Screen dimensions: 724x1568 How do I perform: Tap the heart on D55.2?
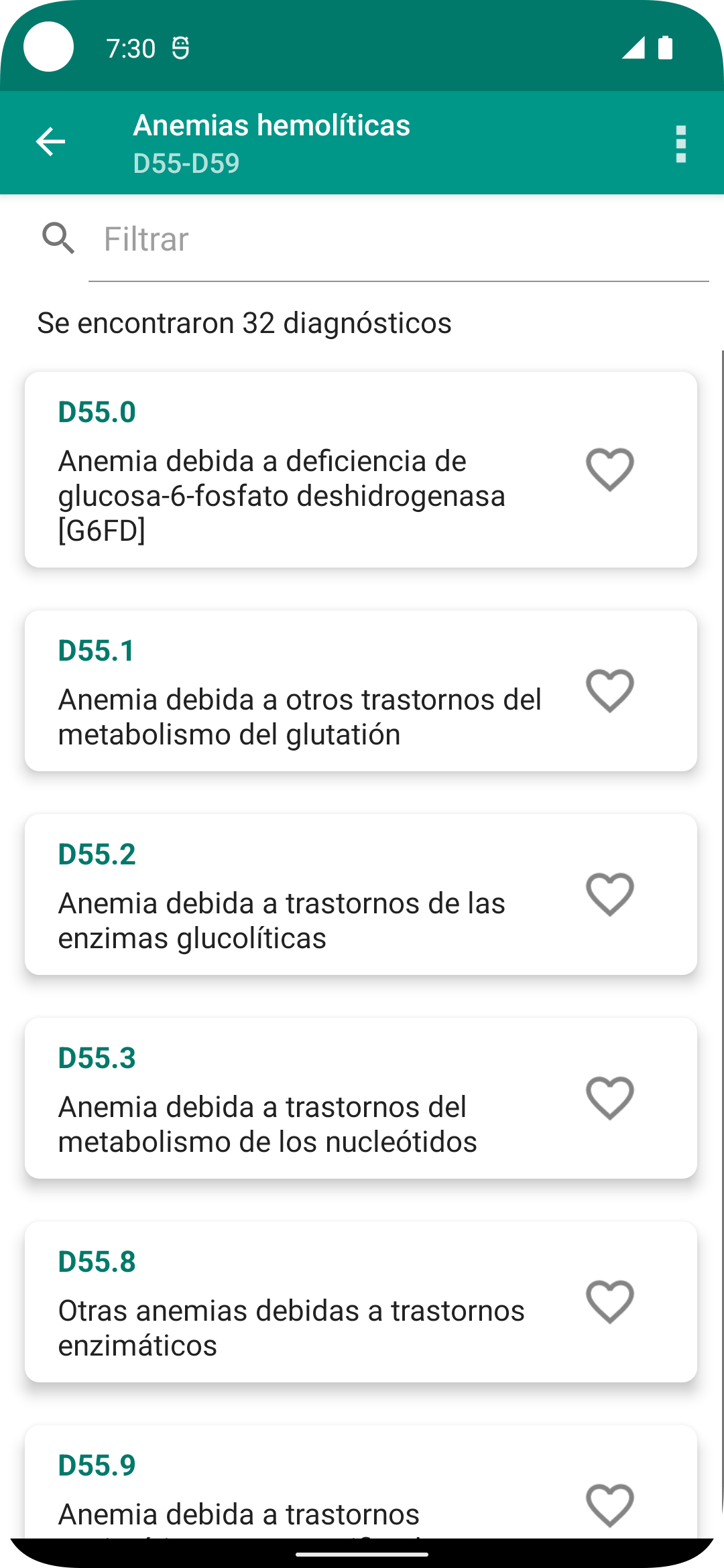click(610, 895)
